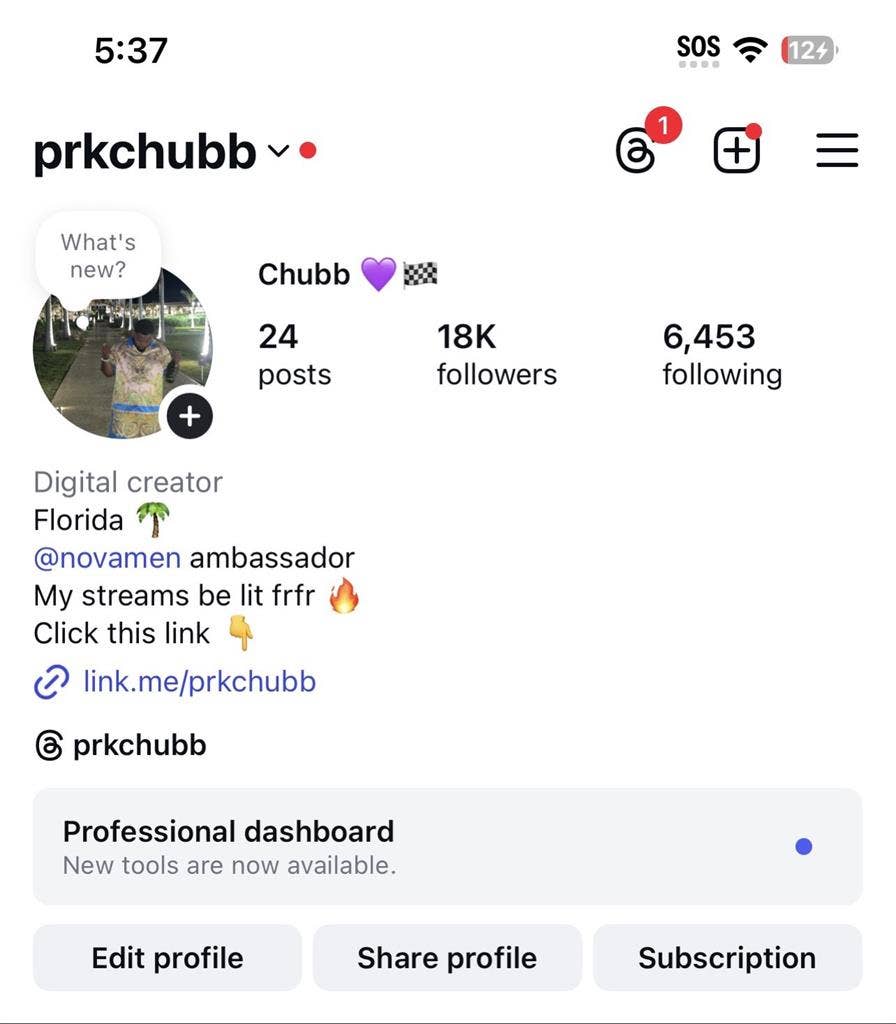896x1024 pixels.
Task: Tap the Edit profile button
Action: [x=167, y=958]
